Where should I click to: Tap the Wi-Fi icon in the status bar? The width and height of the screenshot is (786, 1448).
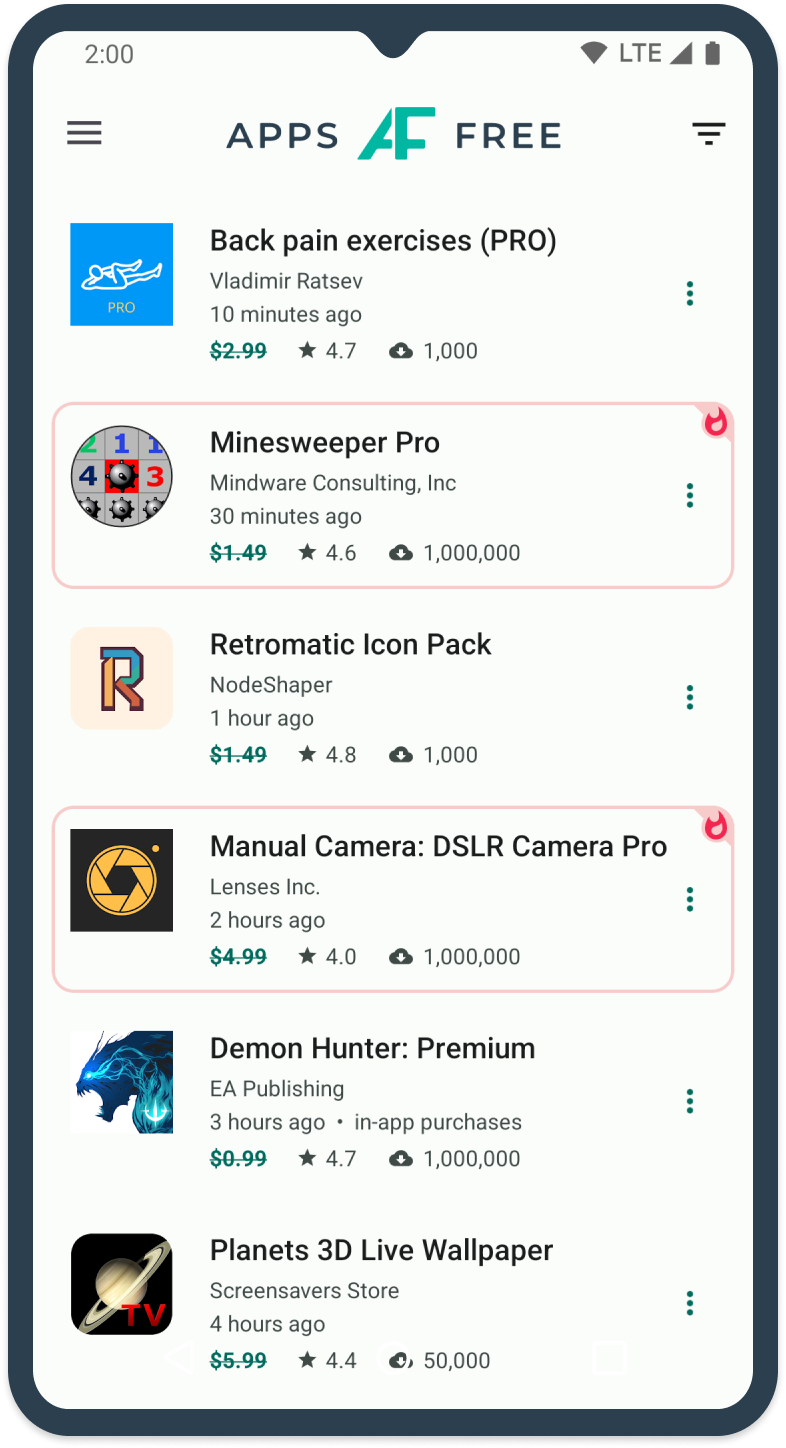pyautogui.click(x=593, y=52)
